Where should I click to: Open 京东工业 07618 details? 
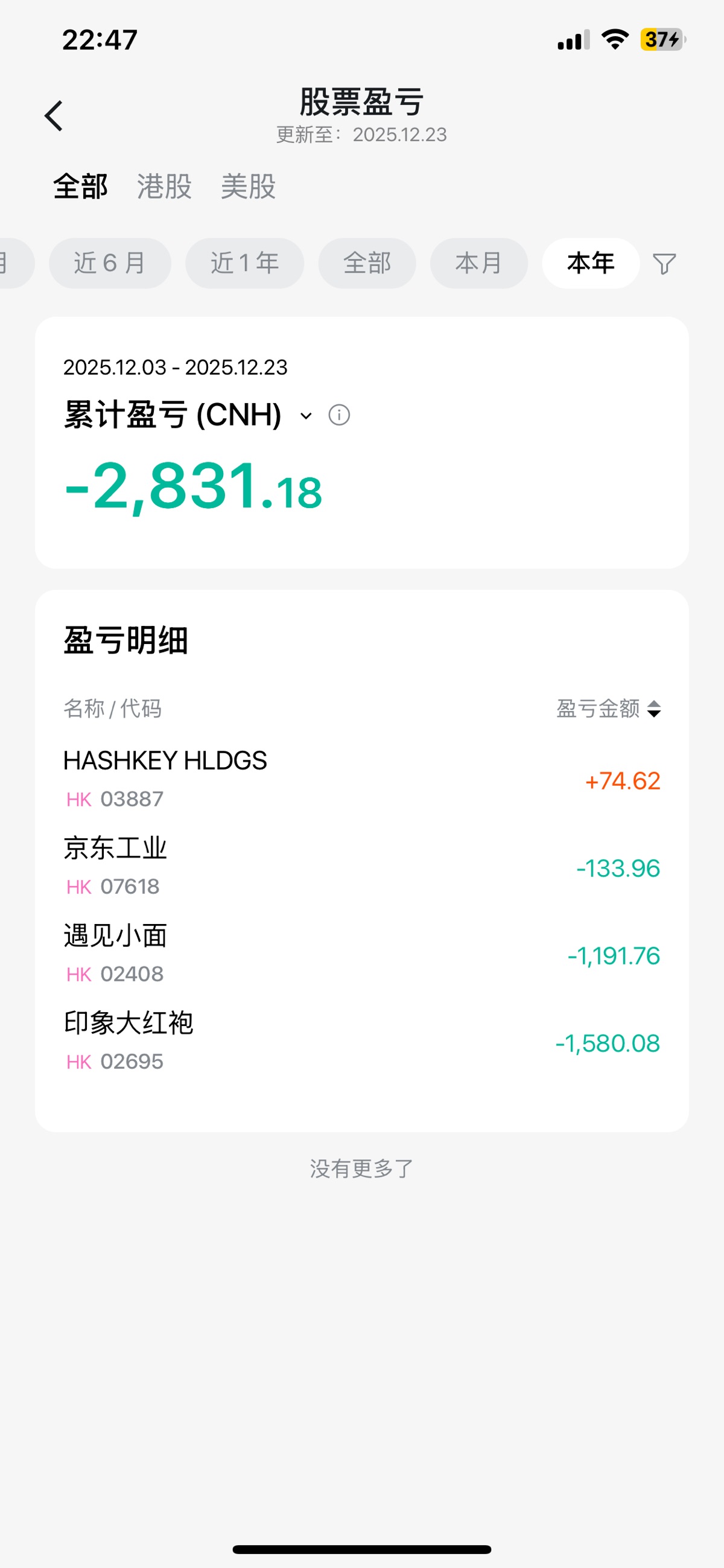(x=361, y=867)
